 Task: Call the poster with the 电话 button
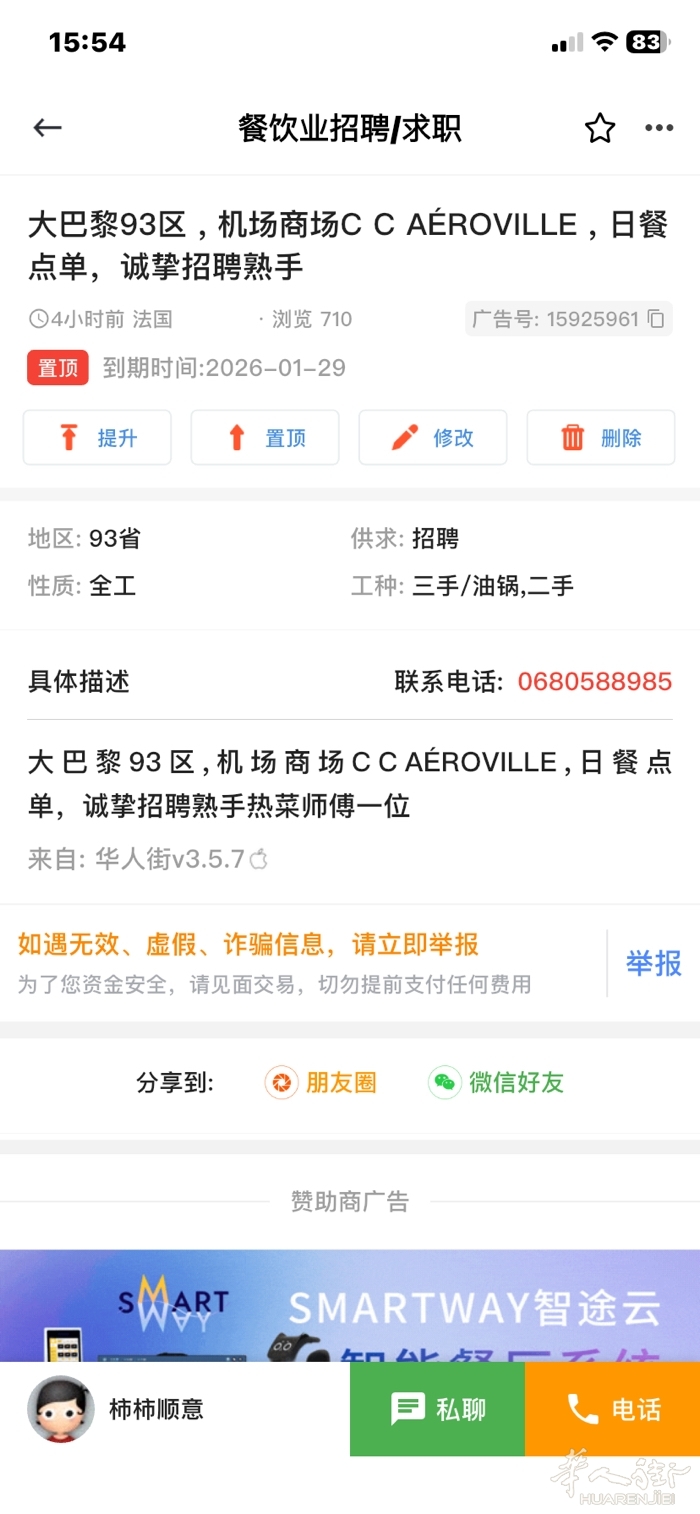coord(612,1409)
